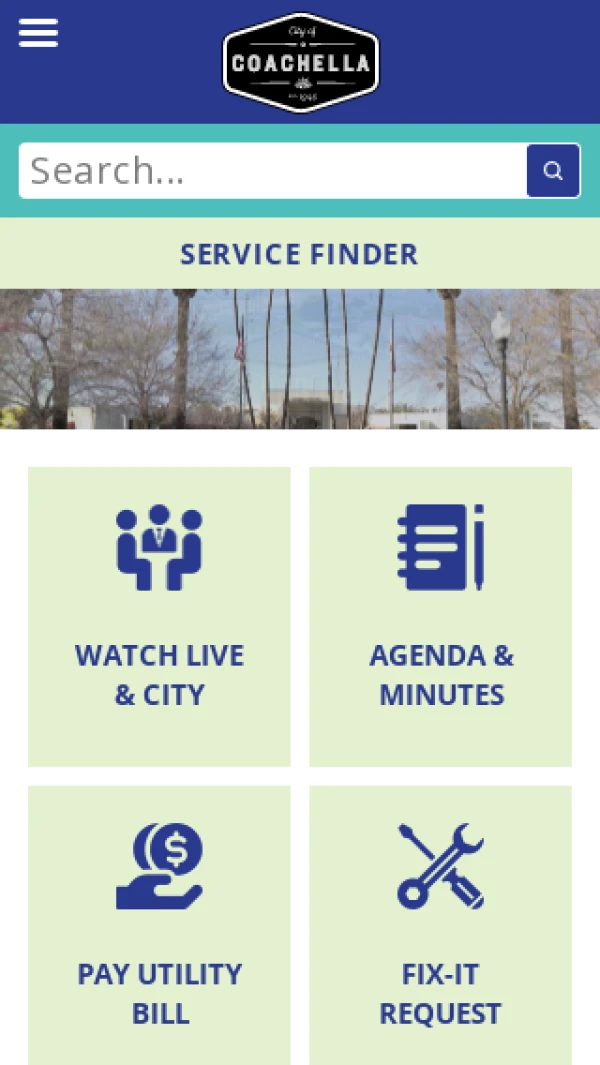View Agenda & Minutes
The height and width of the screenshot is (1065, 600).
point(440,616)
